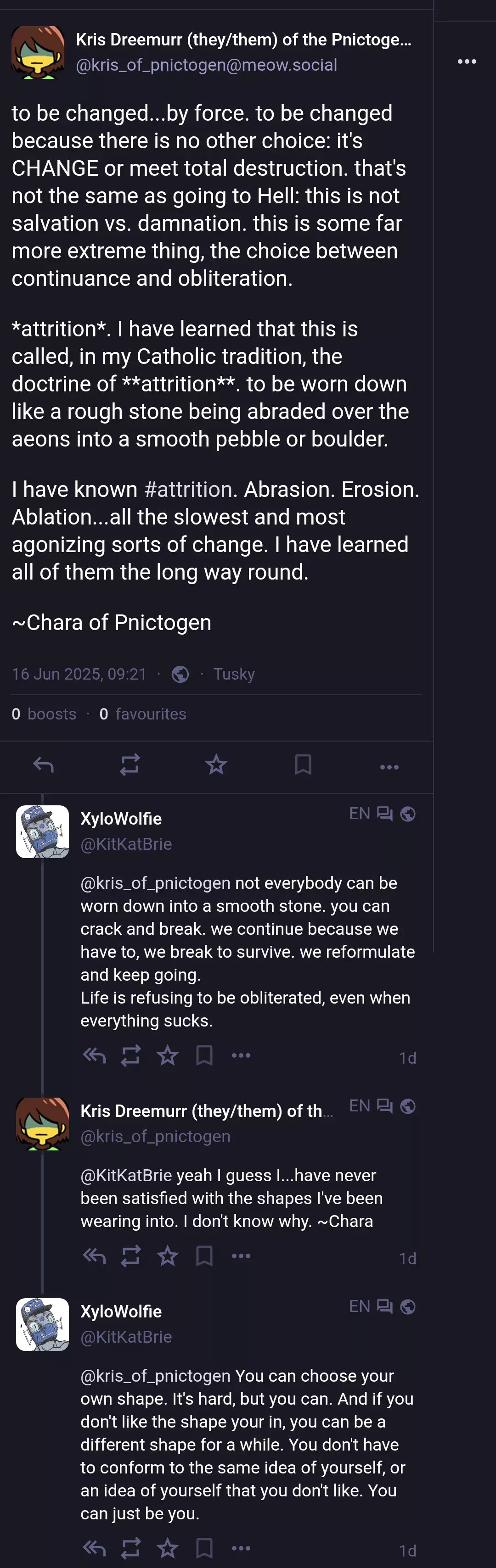This screenshot has height=1568, width=496.
Task: View who boosted the main post
Action: click(44, 714)
